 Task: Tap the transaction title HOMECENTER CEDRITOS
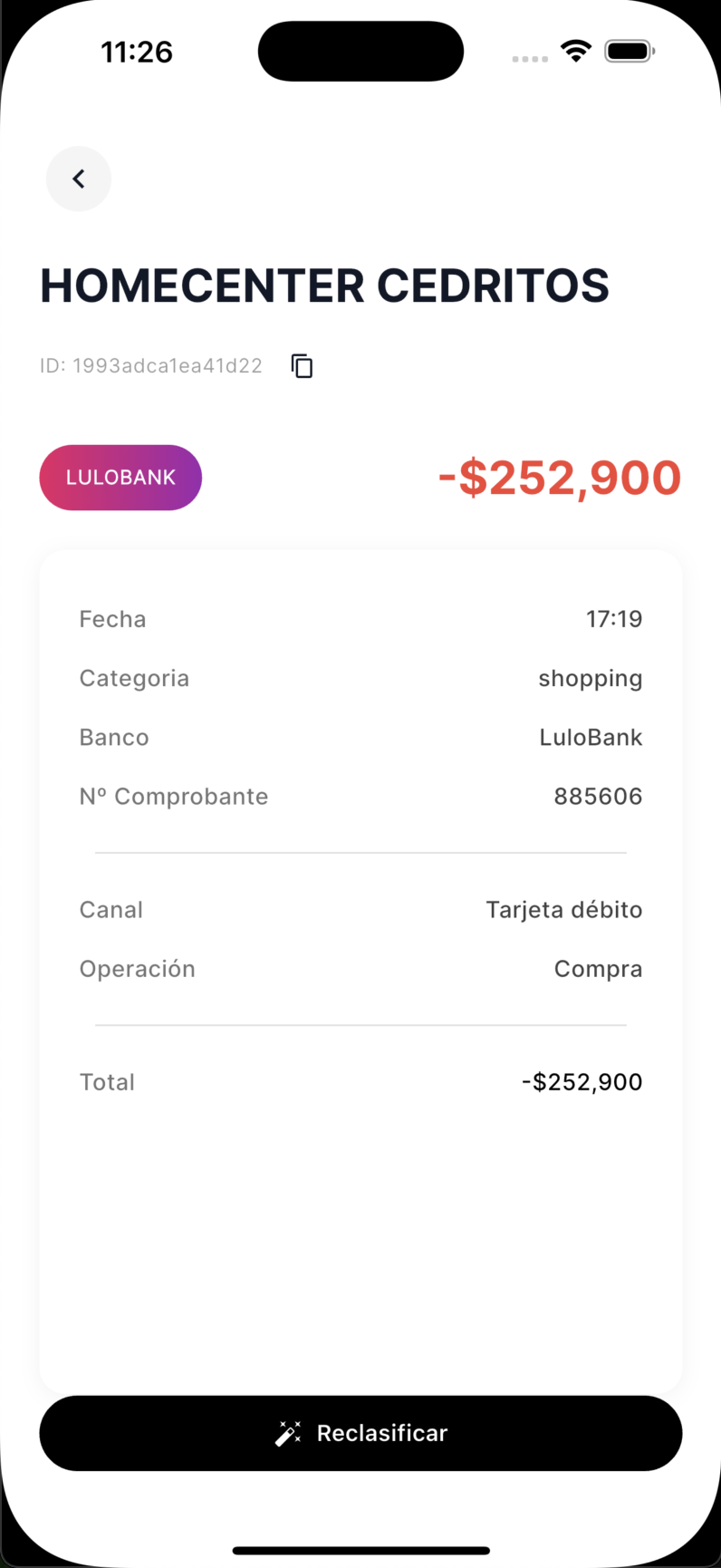(x=324, y=286)
